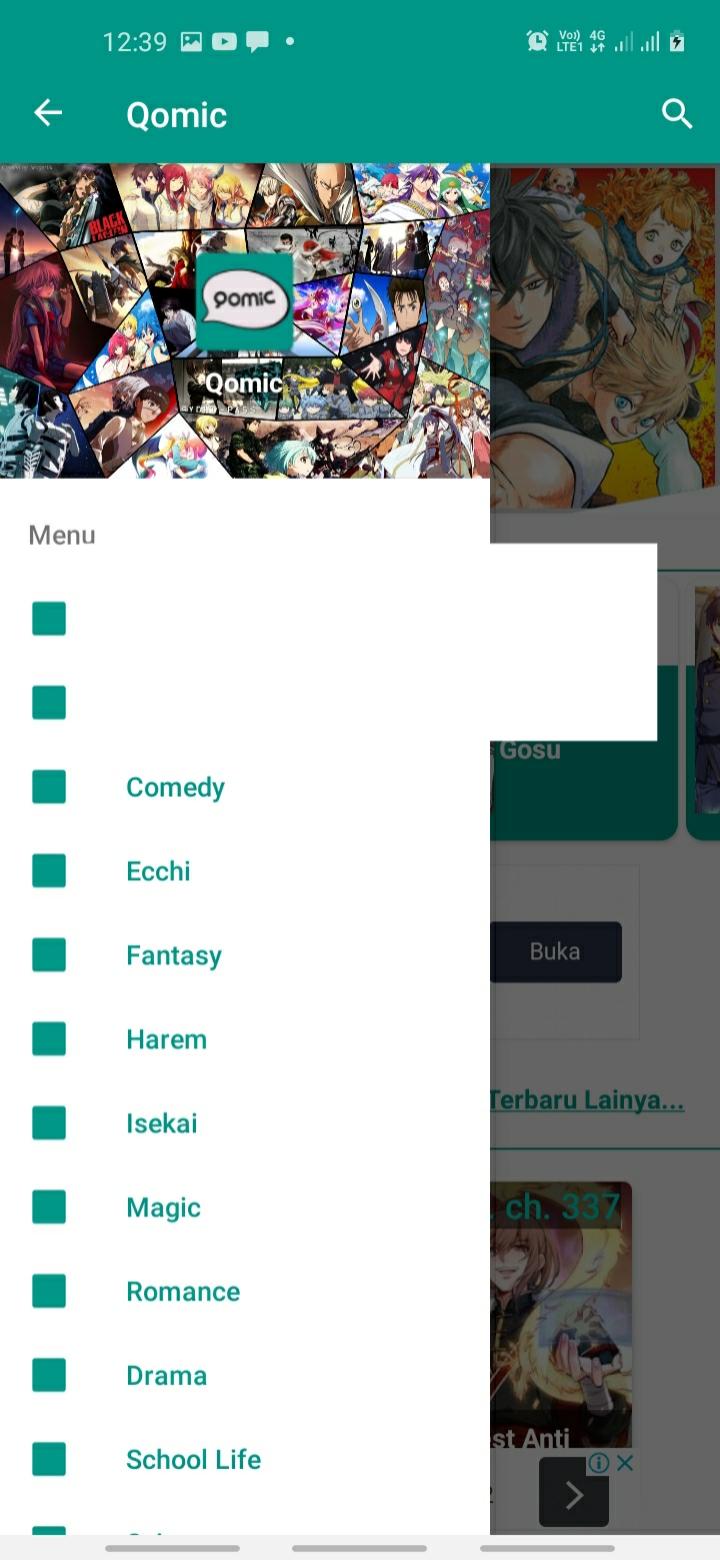Open the Comedy genre

tap(175, 787)
